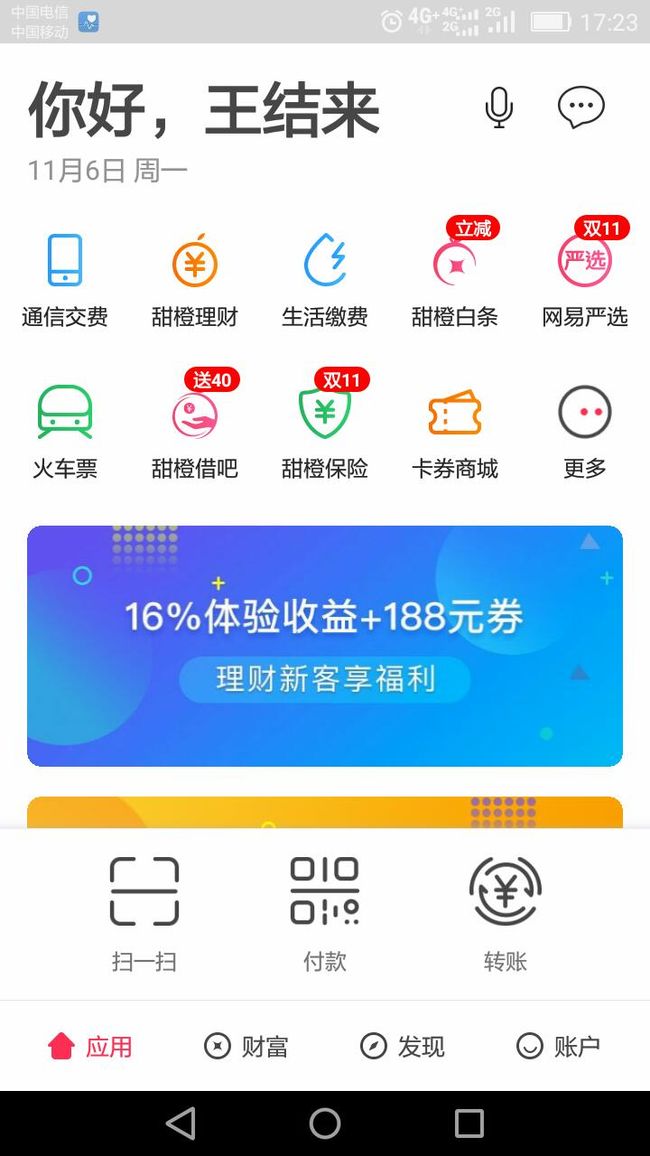Image resolution: width=650 pixels, height=1156 pixels.
Task: Switch to the 财富 tab
Action: click(246, 1046)
